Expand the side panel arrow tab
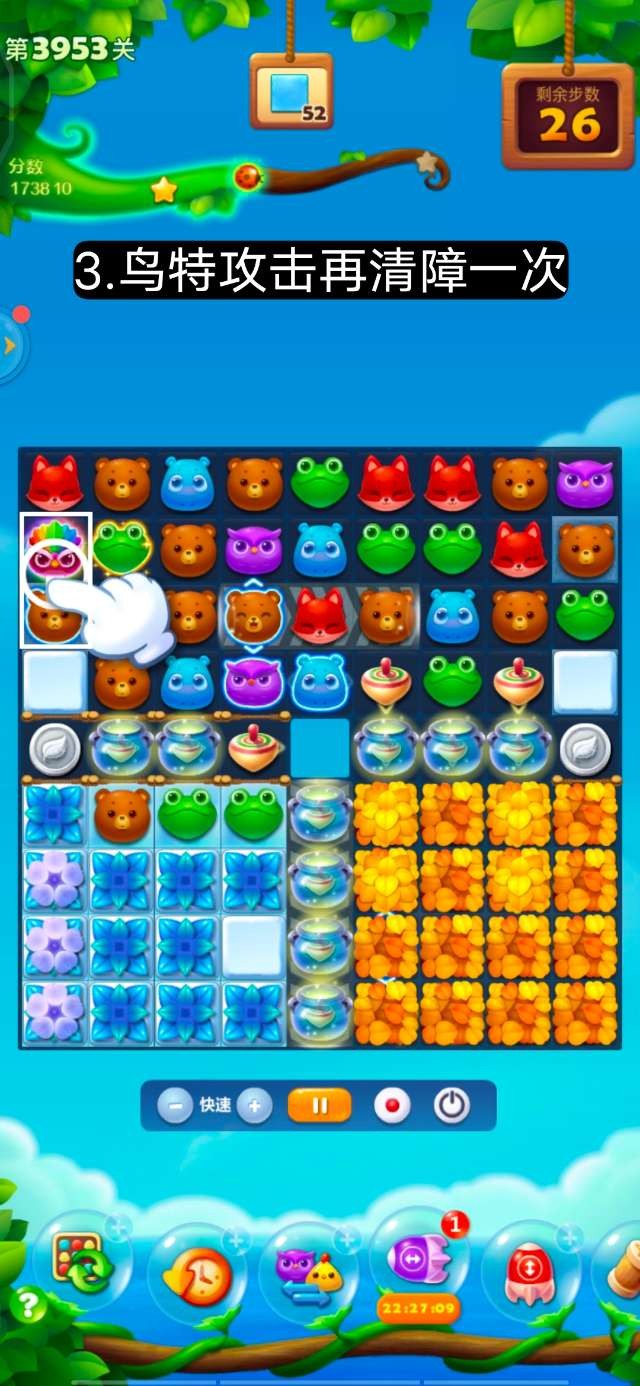 pyautogui.click(x=10, y=346)
